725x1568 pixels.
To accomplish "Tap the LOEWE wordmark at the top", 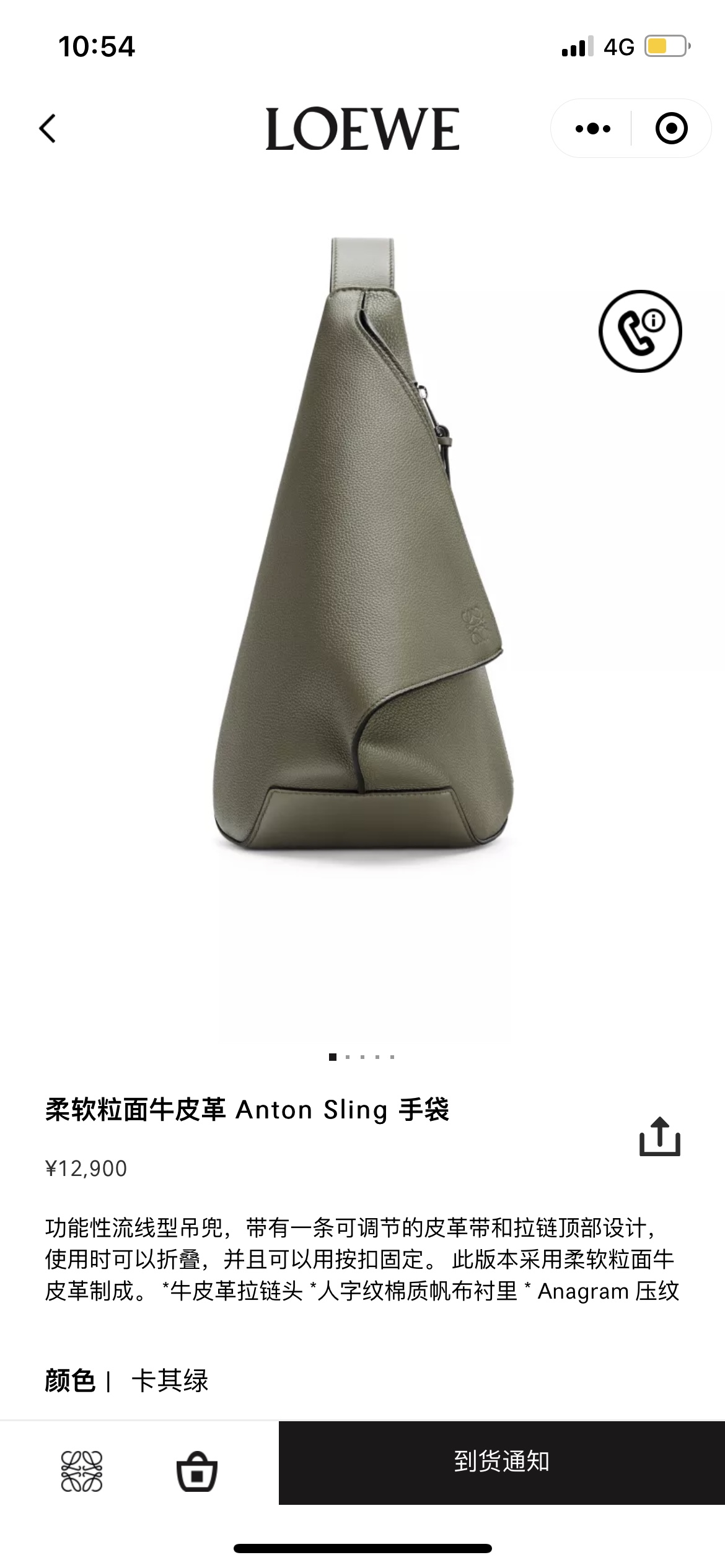I will (361, 127).
